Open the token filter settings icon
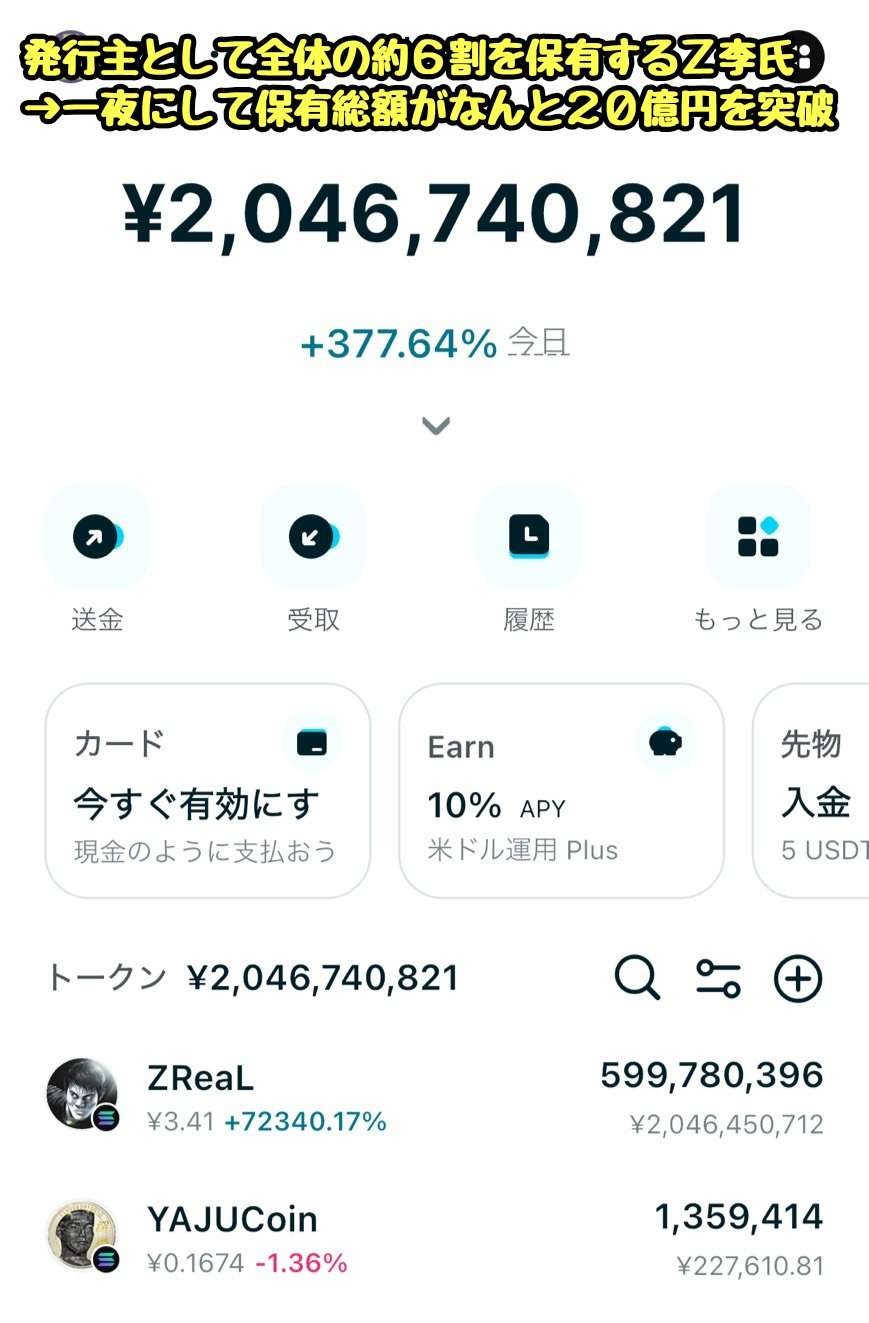Screen dimensions: 869x1323 718,978
